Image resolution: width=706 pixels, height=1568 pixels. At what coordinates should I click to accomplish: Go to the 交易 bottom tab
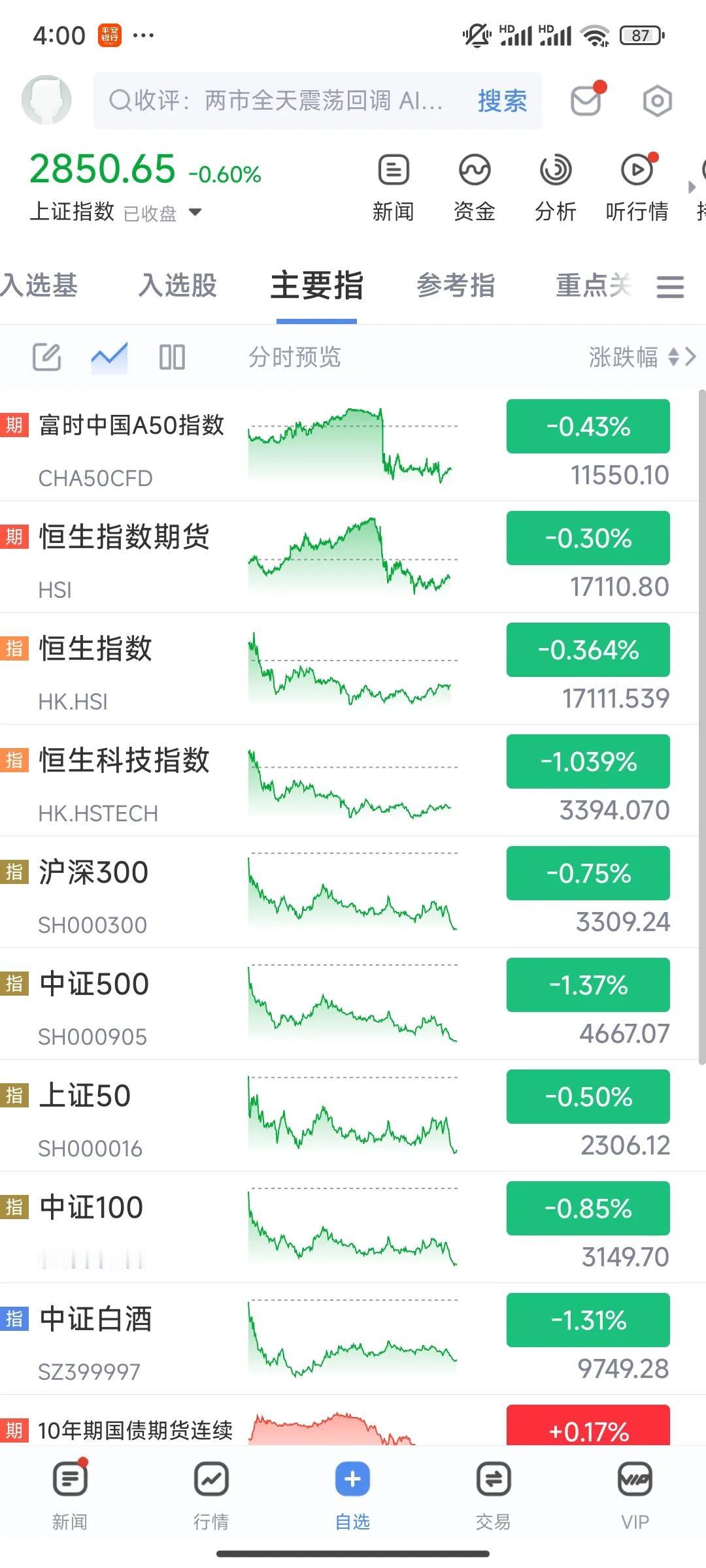click(493, 1496)
